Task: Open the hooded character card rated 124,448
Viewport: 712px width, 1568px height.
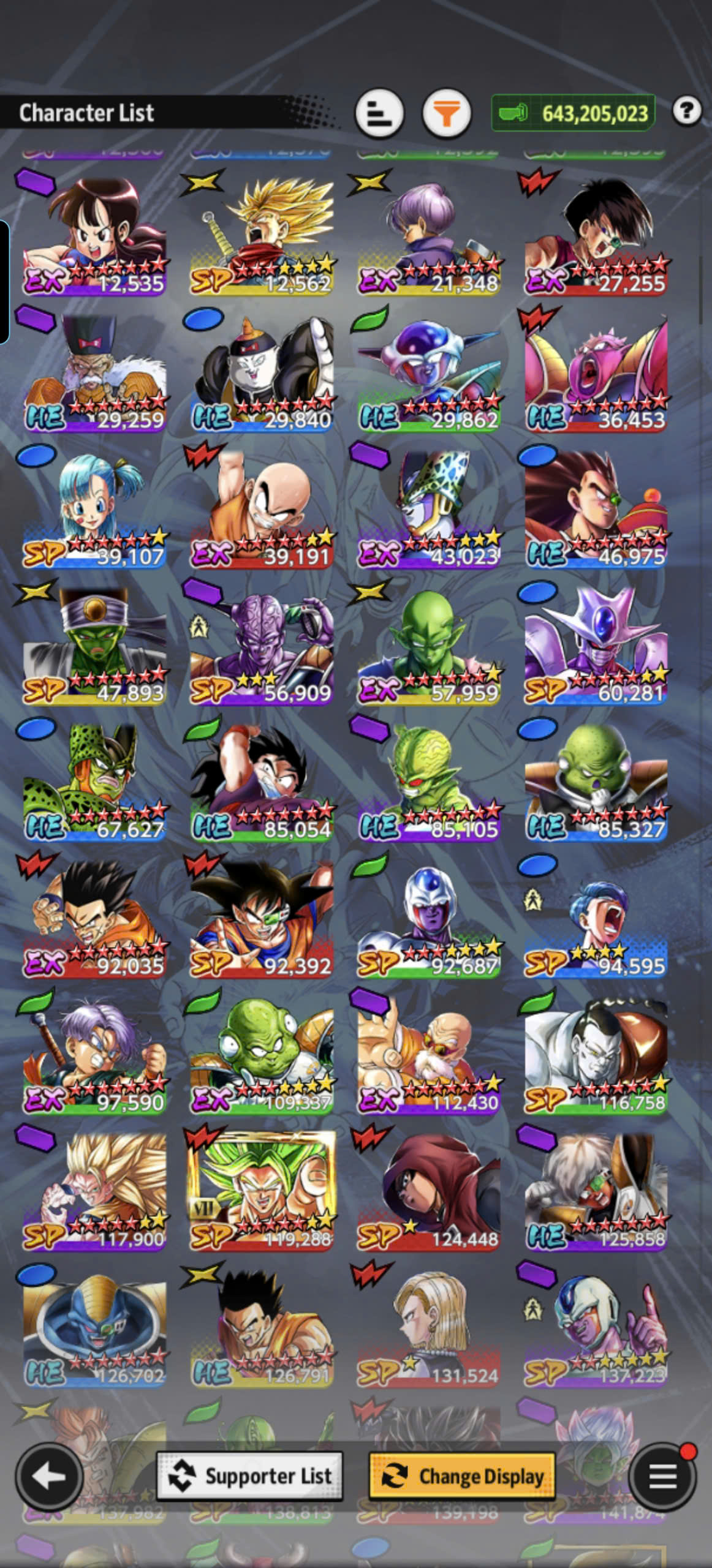Action: pyautogui.click(x=429, y=1192)
